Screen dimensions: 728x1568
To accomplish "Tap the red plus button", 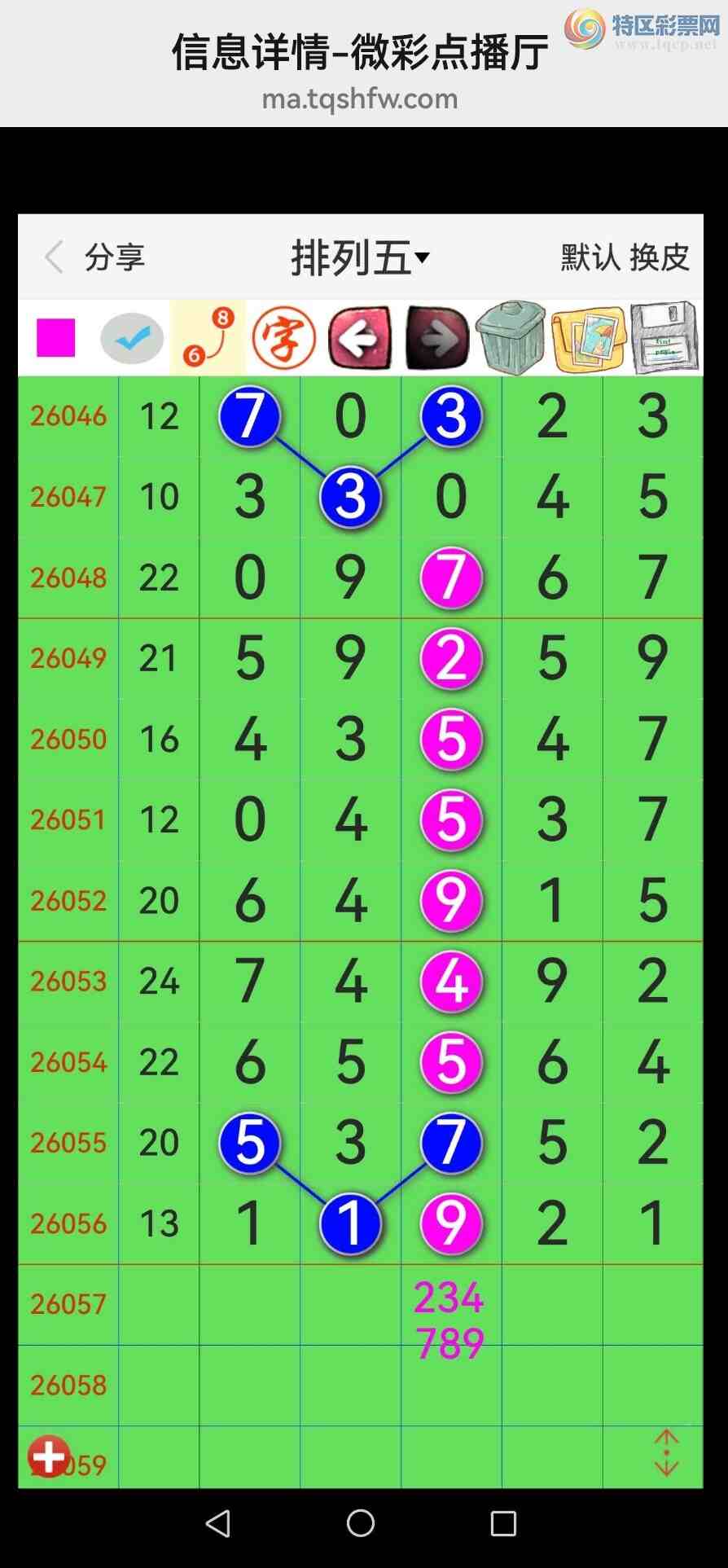I will point(48,1456).
